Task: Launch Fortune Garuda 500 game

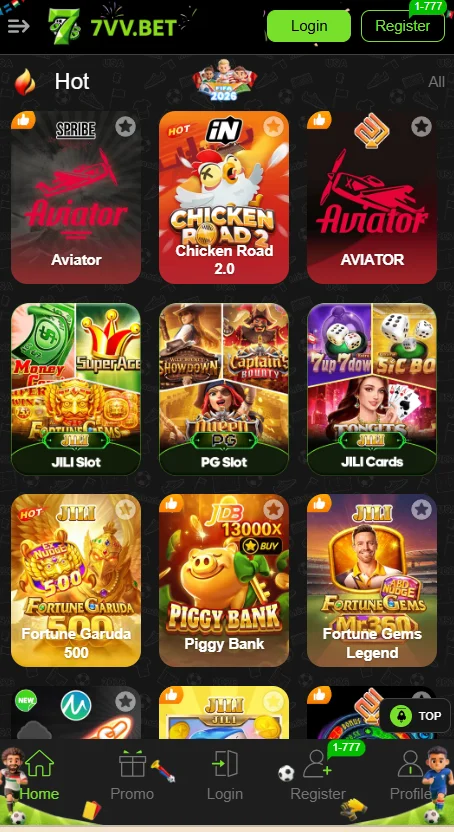Action: [x=76, y=580]
